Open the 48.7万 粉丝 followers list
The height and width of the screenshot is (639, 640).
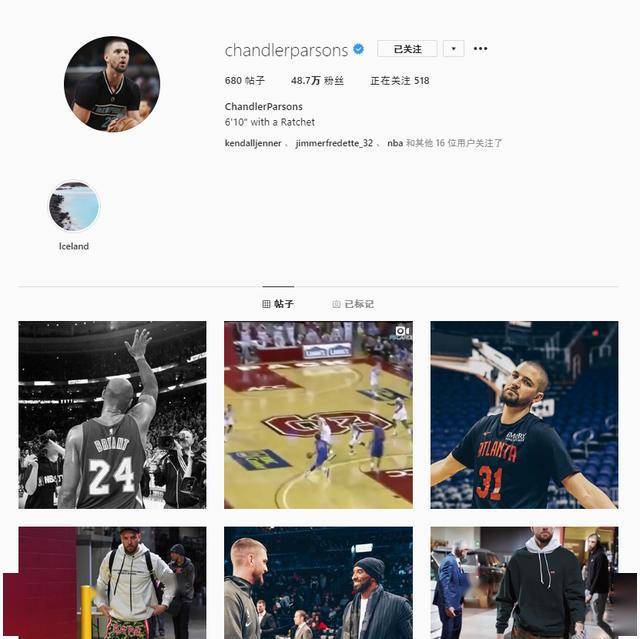pos(317,80)
